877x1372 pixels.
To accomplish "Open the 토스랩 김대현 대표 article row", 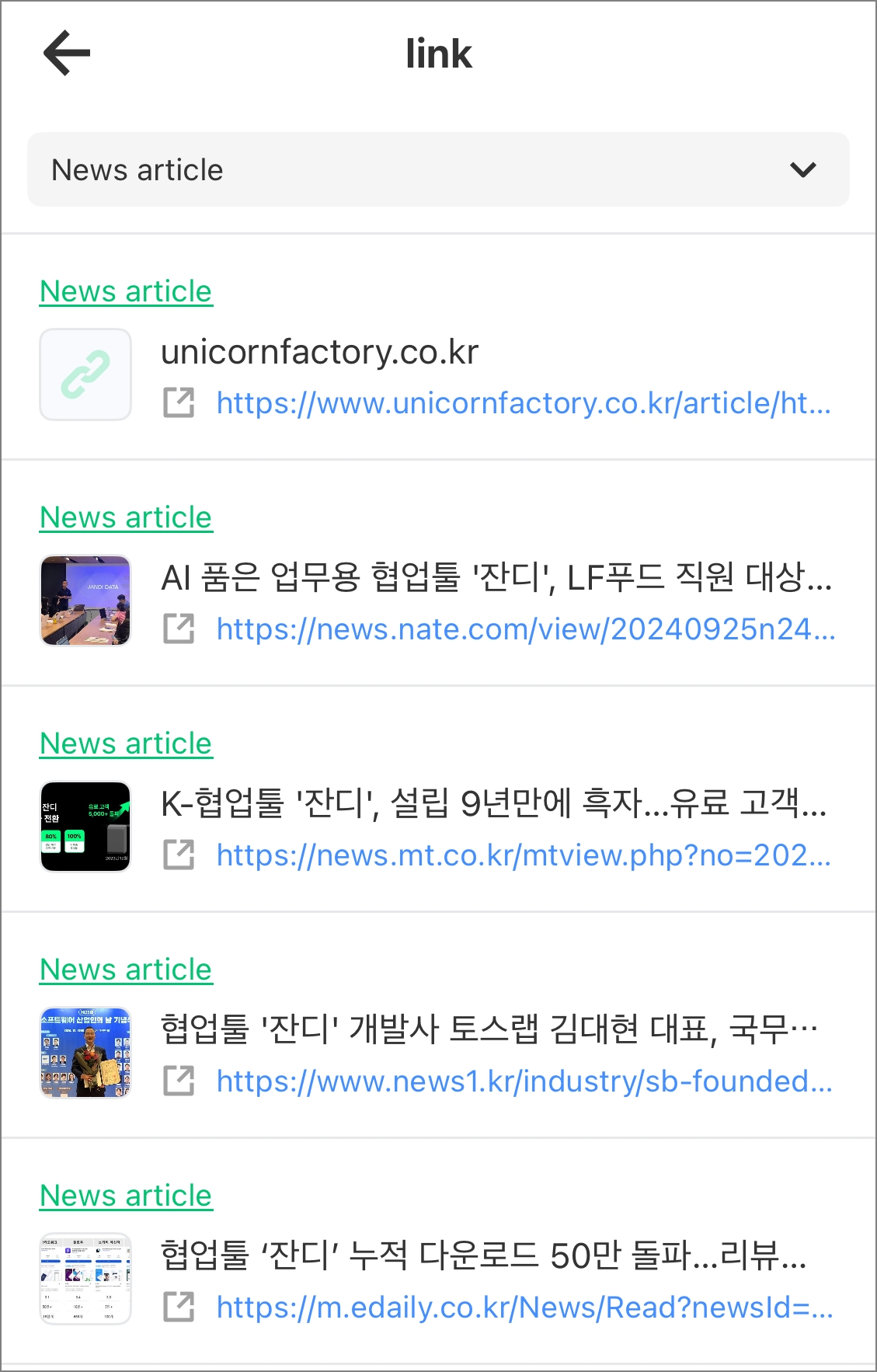I will [489, 1029].
